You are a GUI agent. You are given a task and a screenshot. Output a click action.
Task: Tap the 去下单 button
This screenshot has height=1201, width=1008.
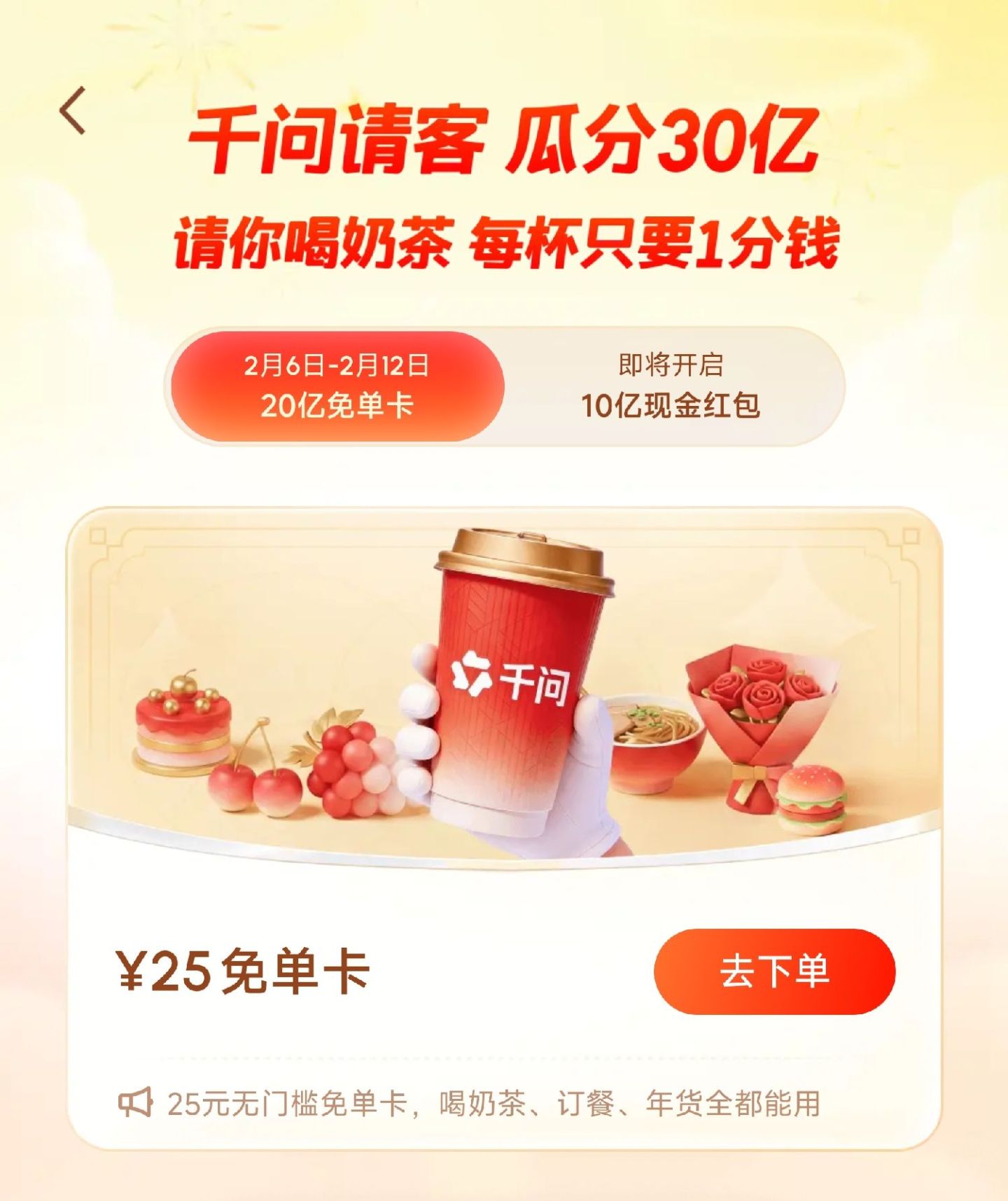pyautogui.click(x=774, y=971)
